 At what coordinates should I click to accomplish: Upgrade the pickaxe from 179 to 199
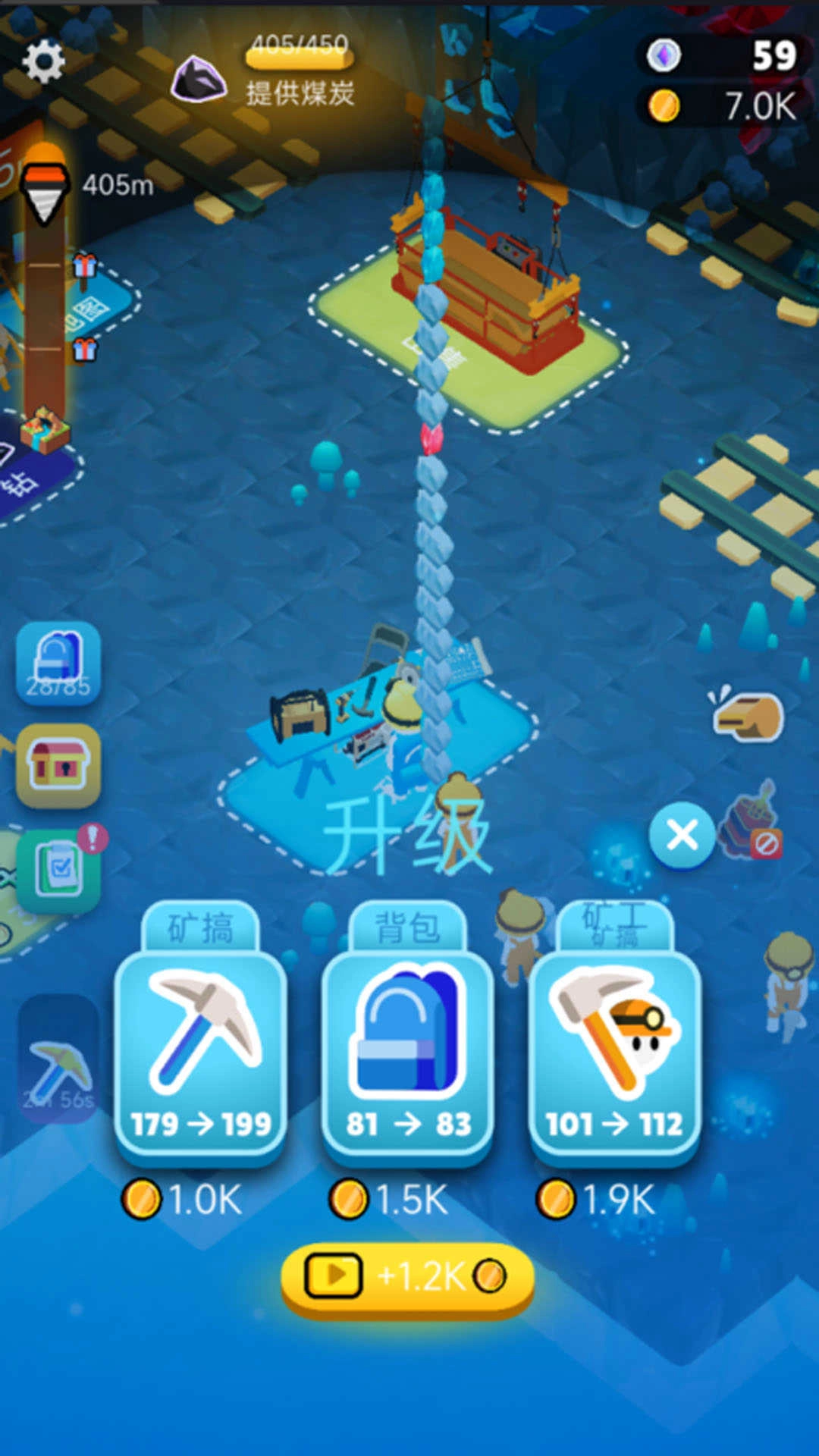point(200,1054)
